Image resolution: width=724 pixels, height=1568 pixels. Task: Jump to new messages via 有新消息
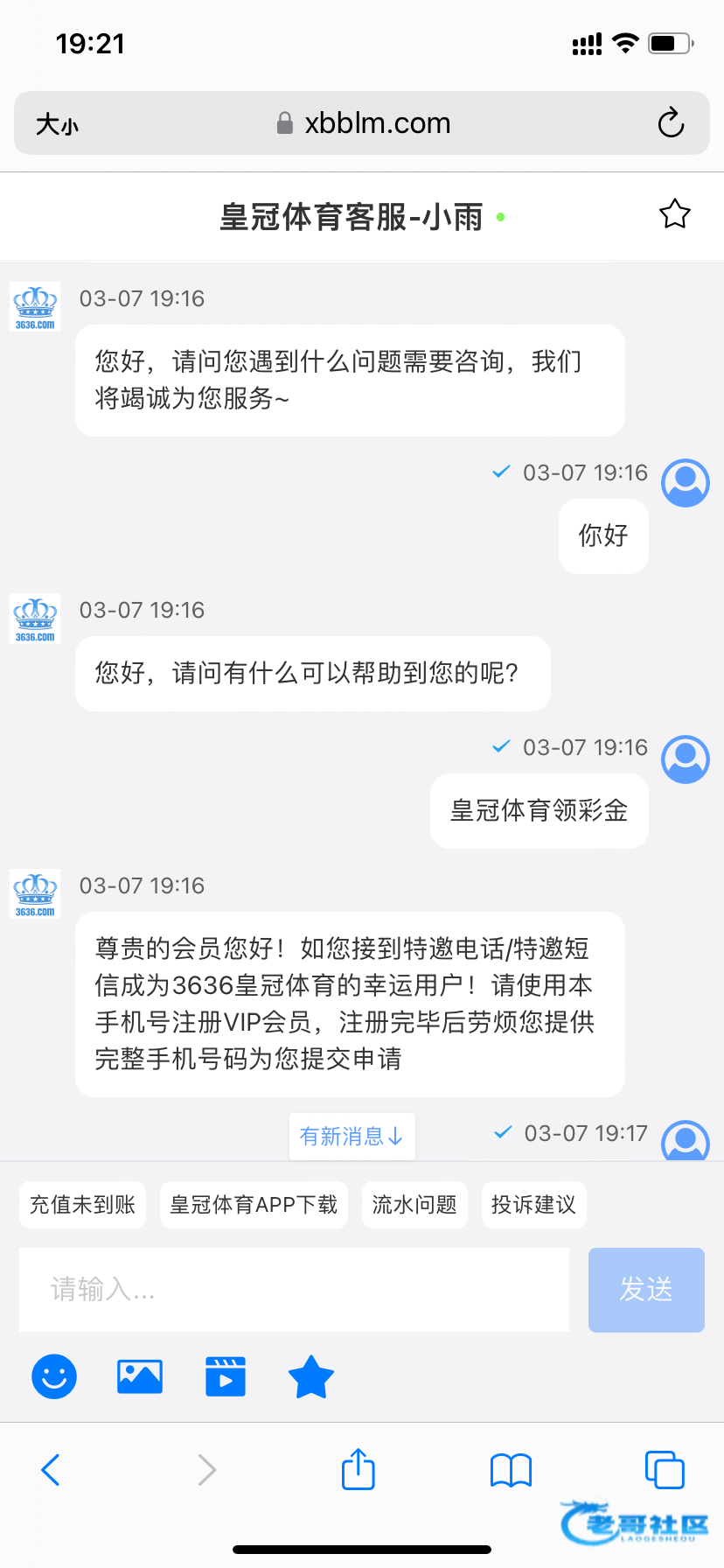[352, 1137]
